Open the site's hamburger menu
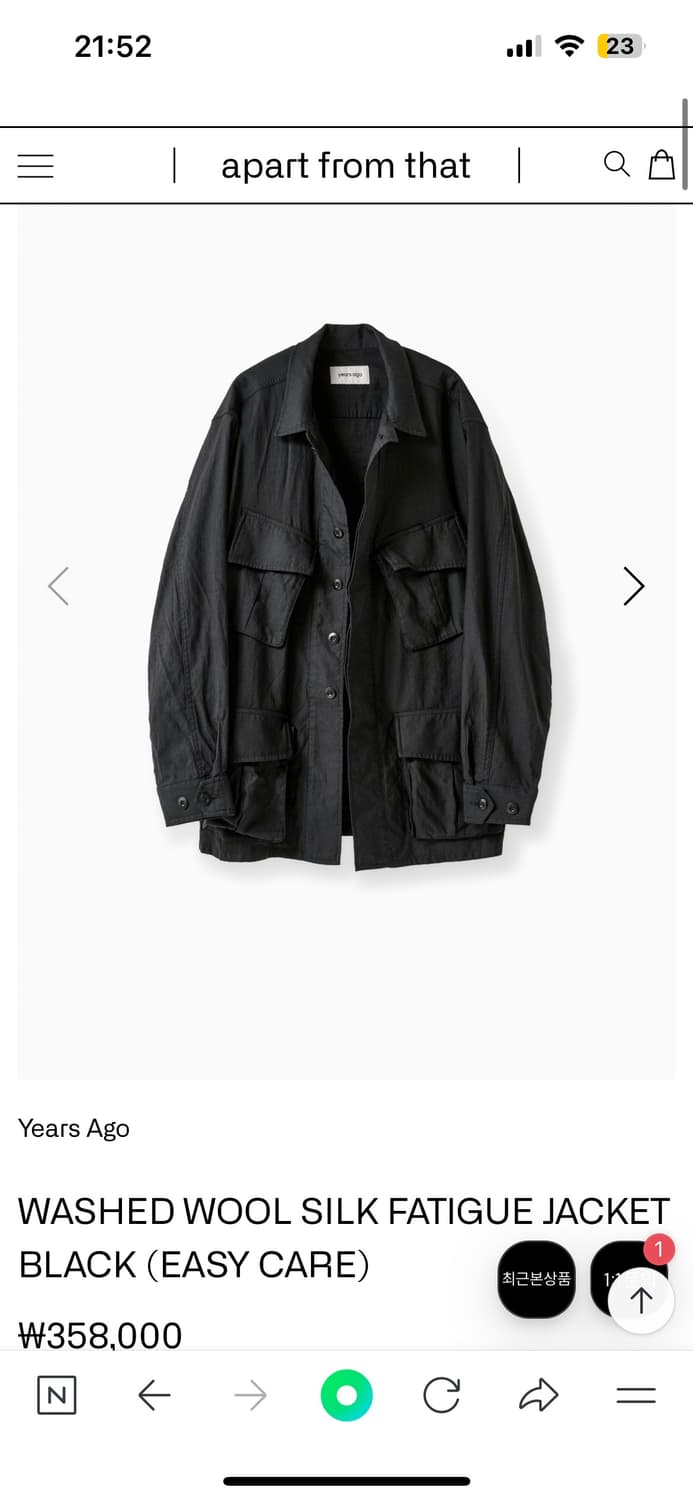 36,166
